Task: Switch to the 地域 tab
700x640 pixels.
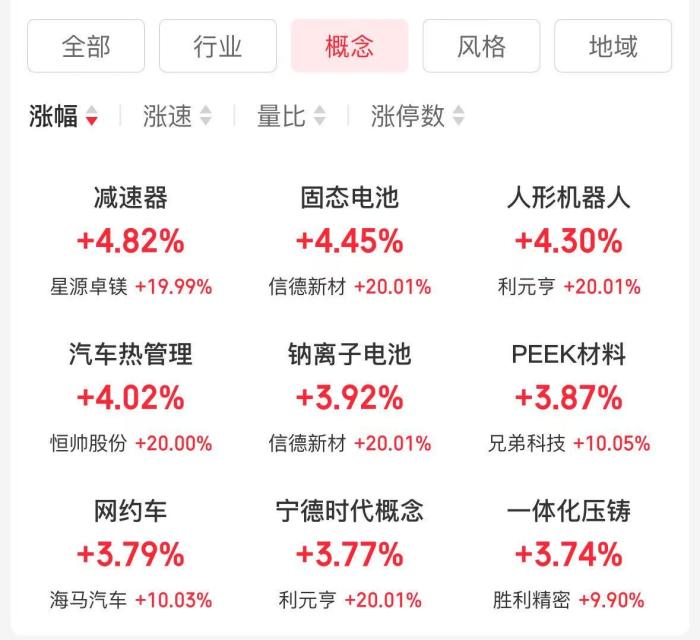Action: tap(613, 46)
